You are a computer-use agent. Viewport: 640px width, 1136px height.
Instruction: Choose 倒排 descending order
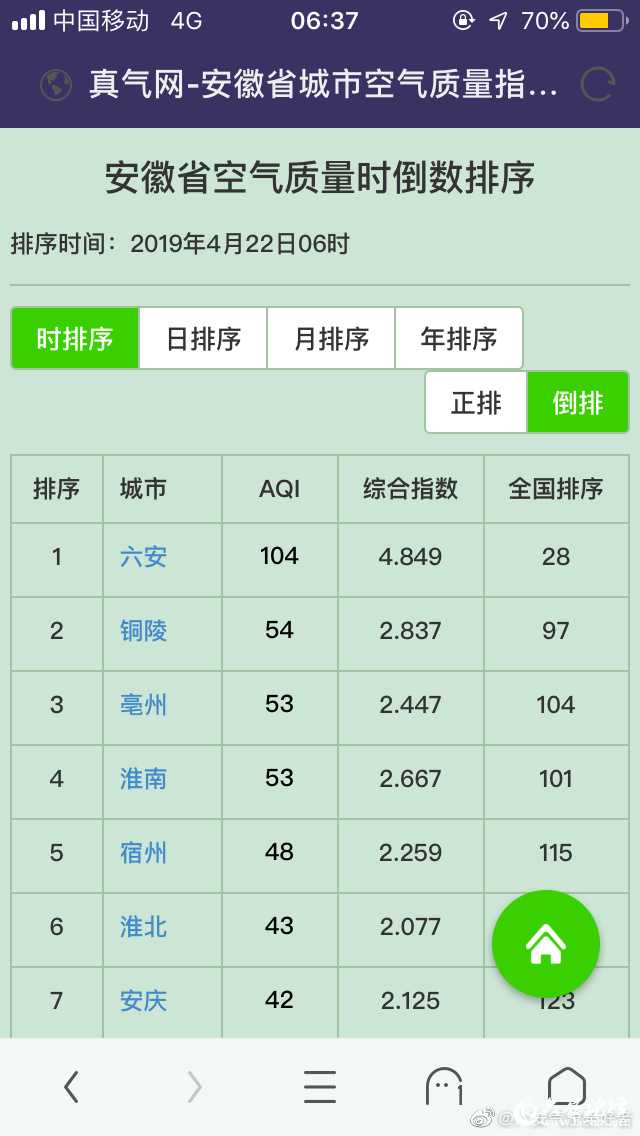click(x=578, y=402)
